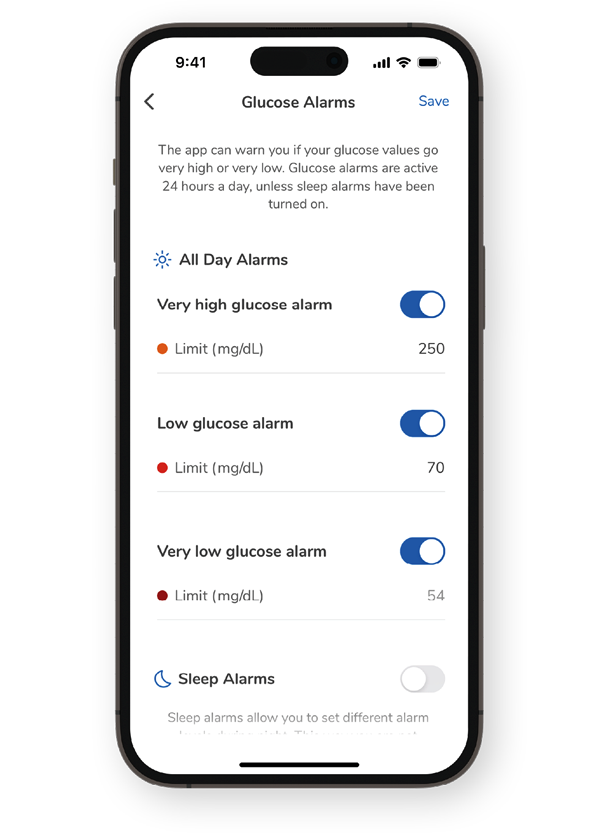Disable the low glucose alarm switch
The width and height of the screenshot is (600, 833).
click(422, 423)
